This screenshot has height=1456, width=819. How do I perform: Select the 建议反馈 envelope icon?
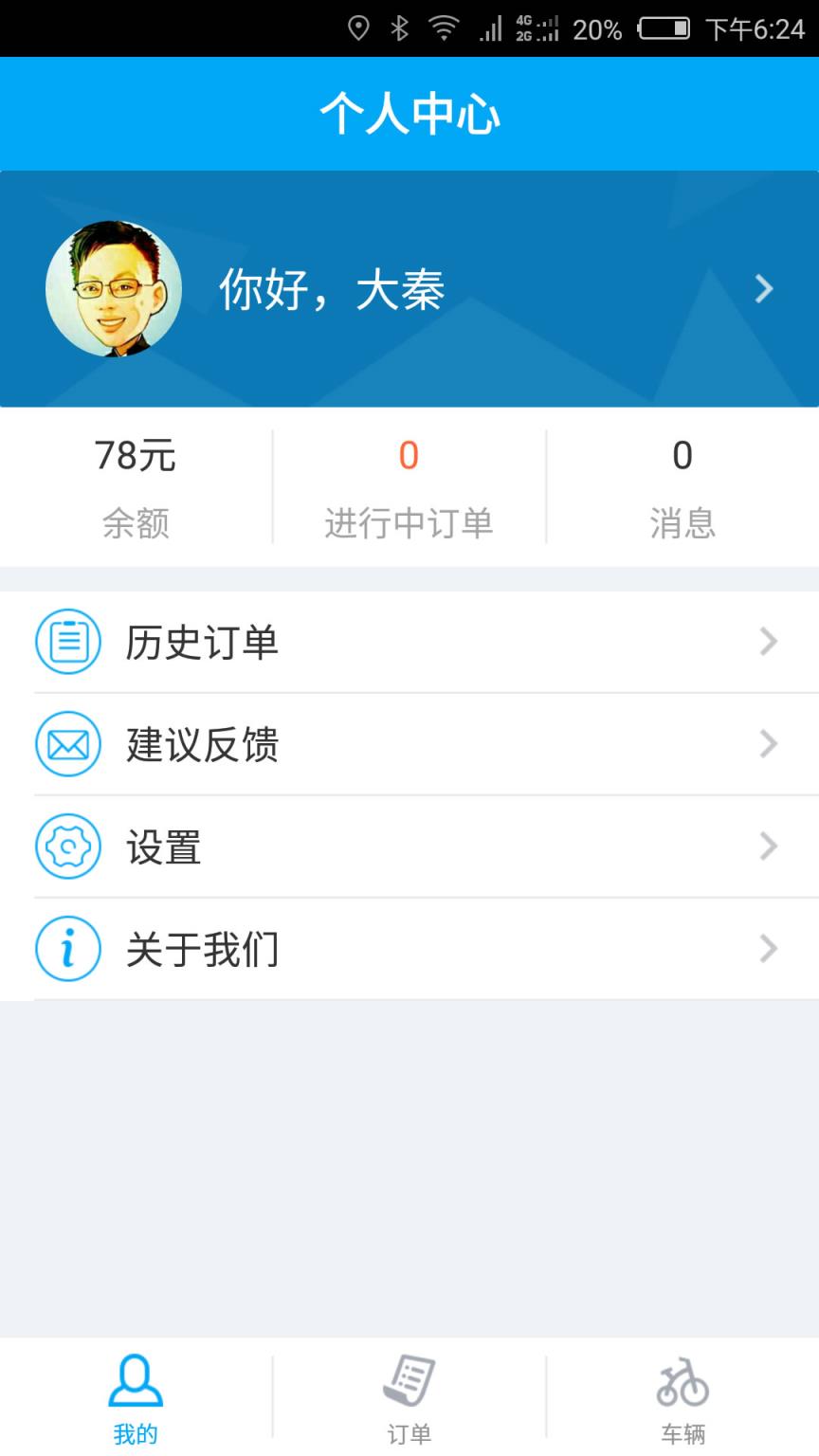point(67,744)
